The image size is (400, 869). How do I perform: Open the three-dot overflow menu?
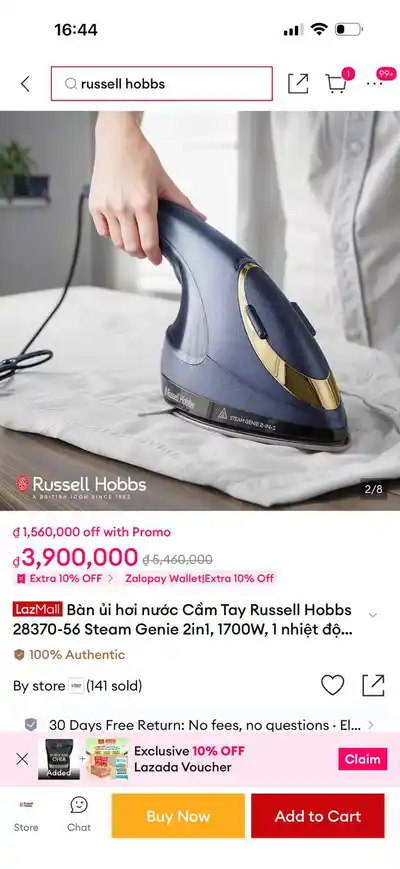[x=375, y=84]
